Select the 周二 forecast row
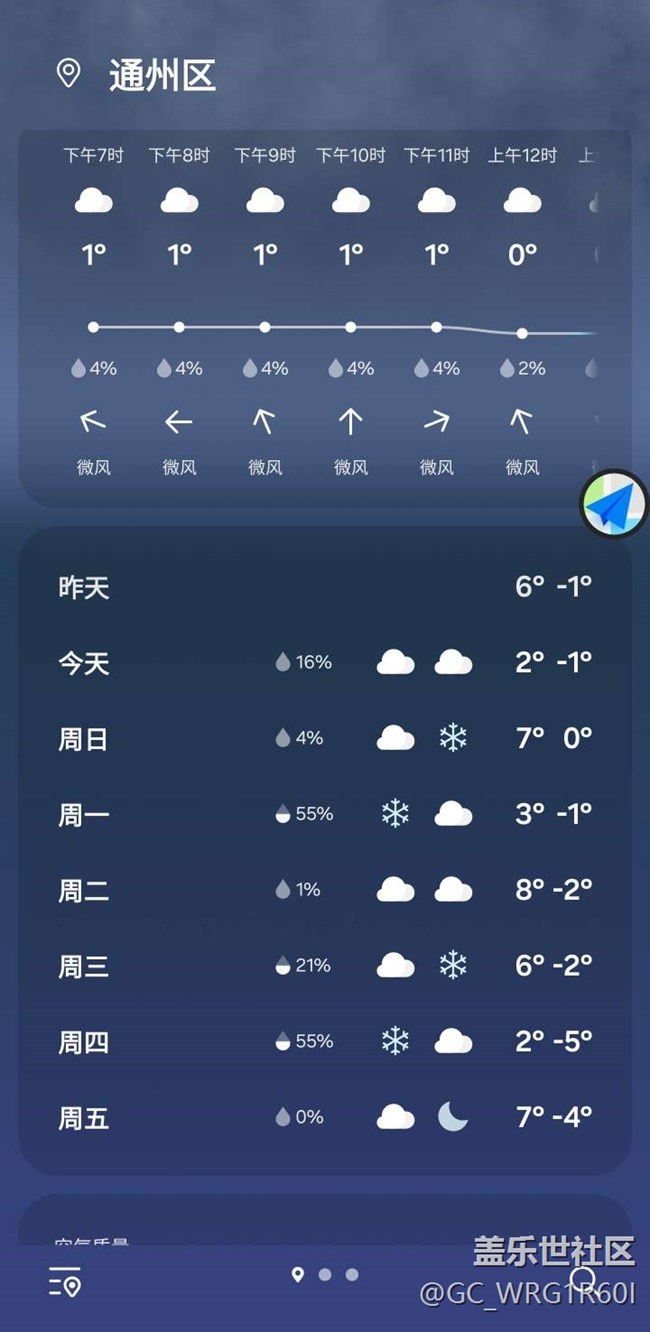Screen dimensions: 650x1332 [324, 890]
